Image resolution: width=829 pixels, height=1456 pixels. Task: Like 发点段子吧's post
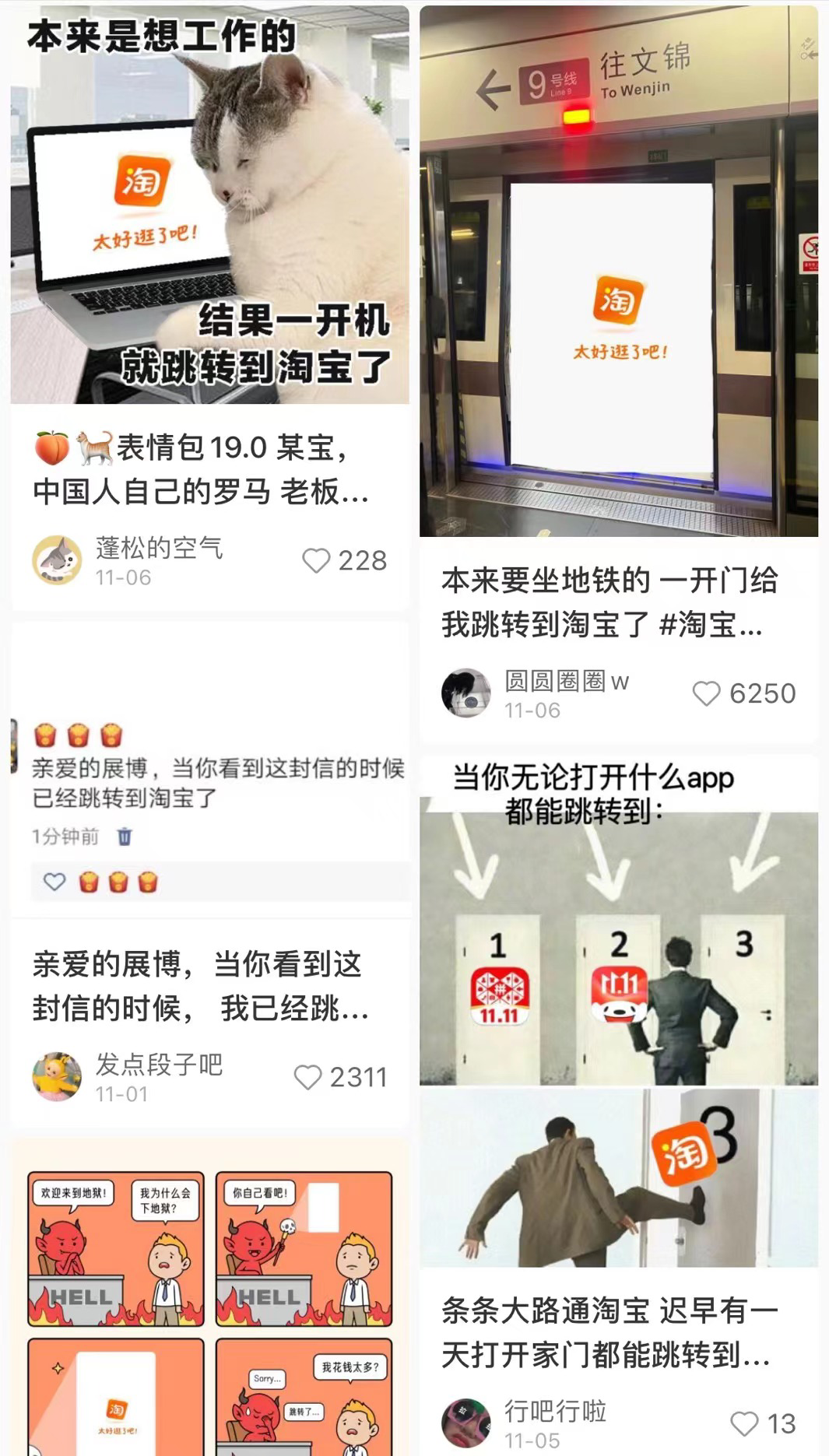tap(307, 1078)
